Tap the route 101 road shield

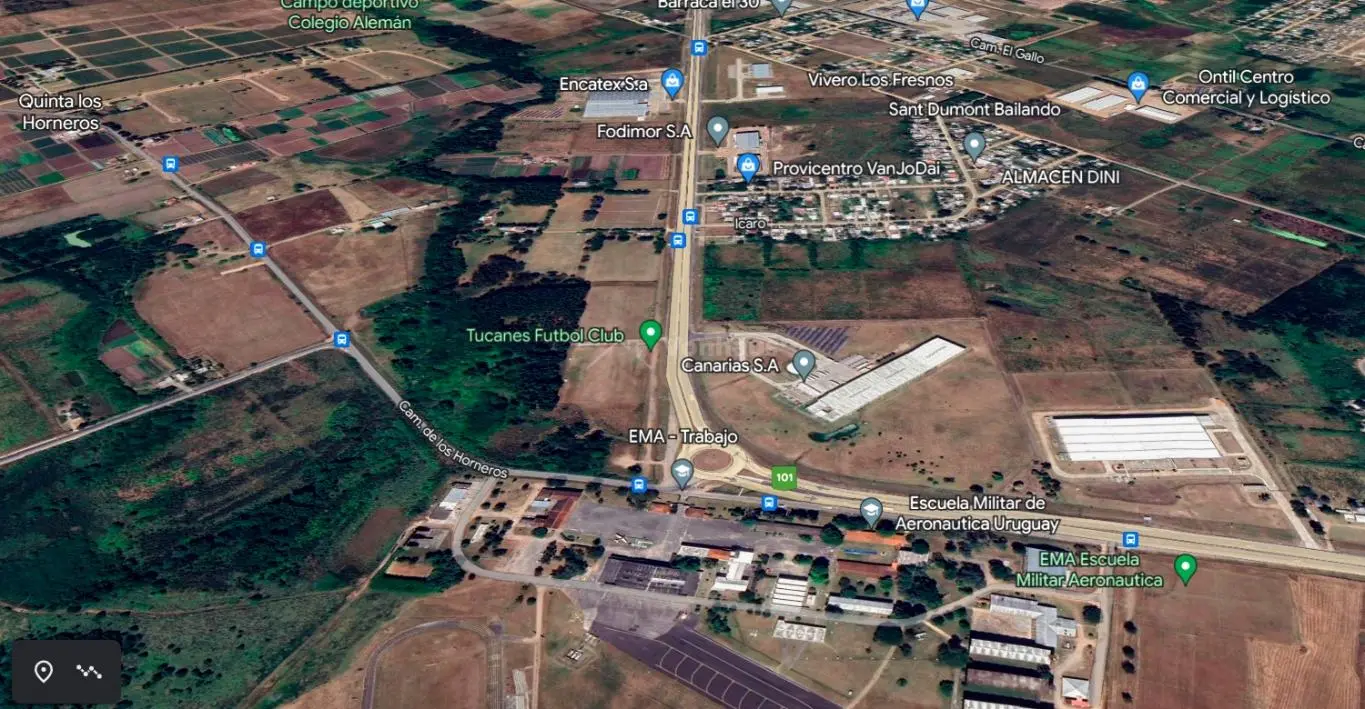click(x=784, y=478)
